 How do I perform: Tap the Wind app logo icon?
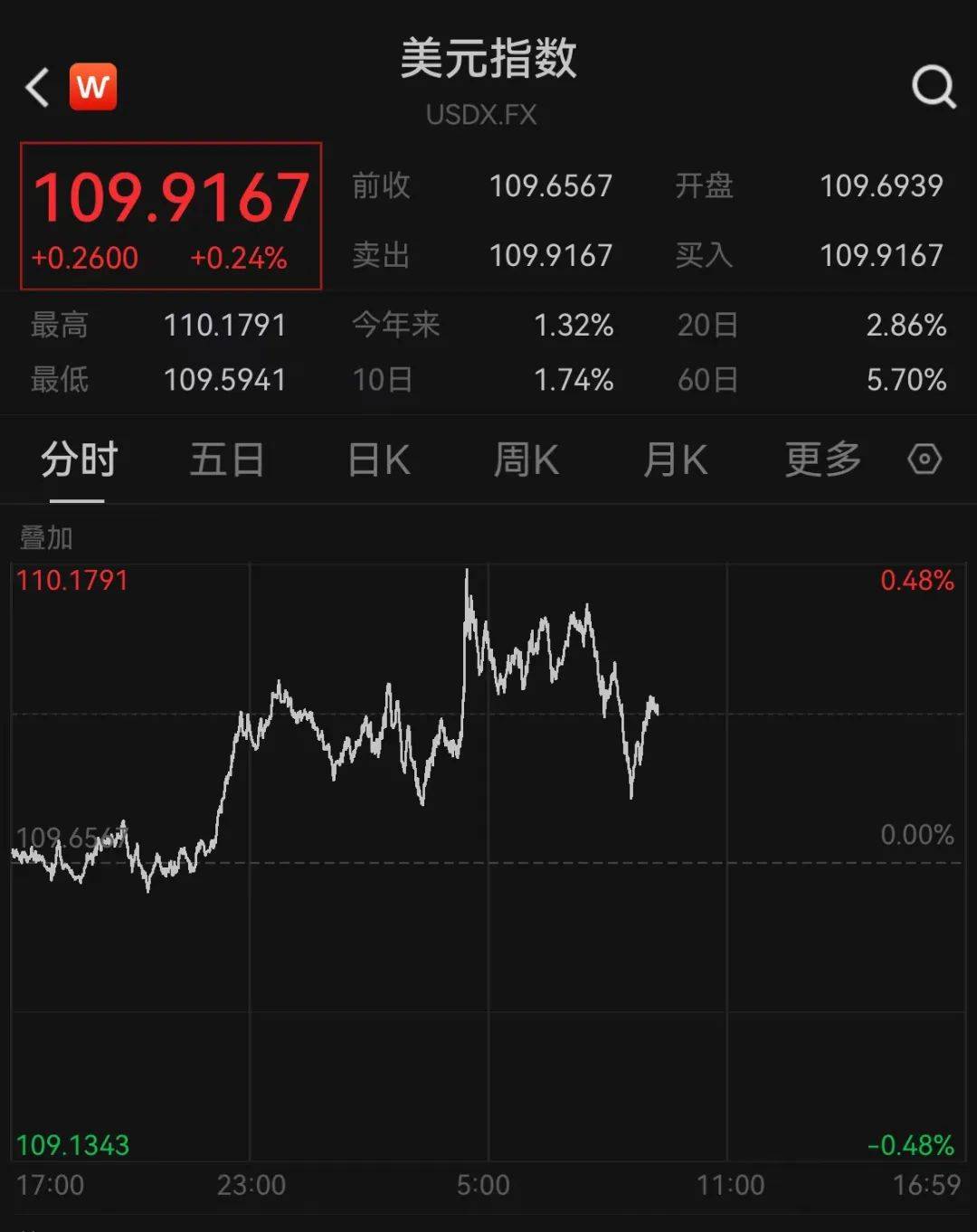click(93, 87)
